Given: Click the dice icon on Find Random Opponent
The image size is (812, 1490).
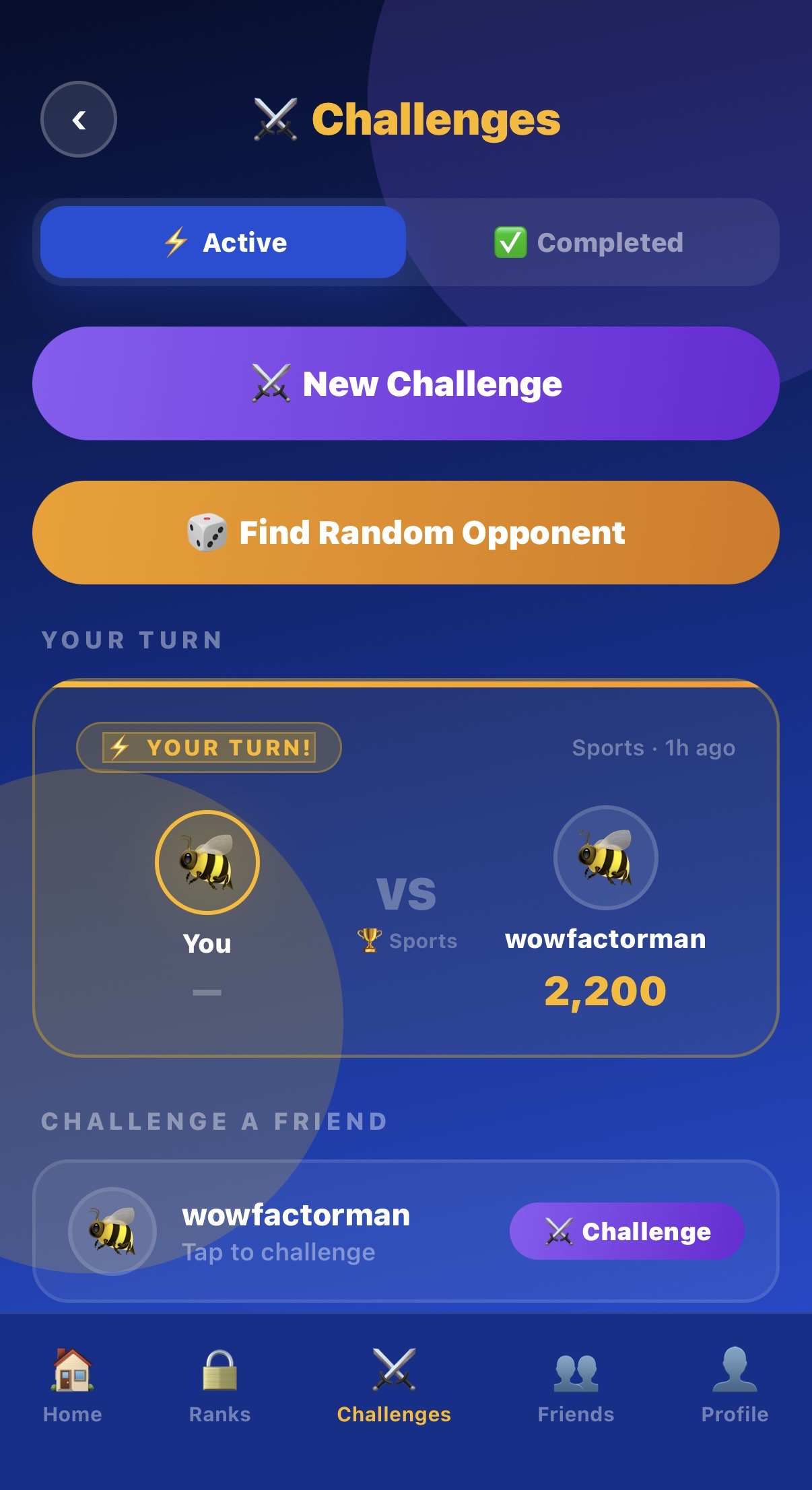Looking at the screenshot, I should tap(208, 532).
